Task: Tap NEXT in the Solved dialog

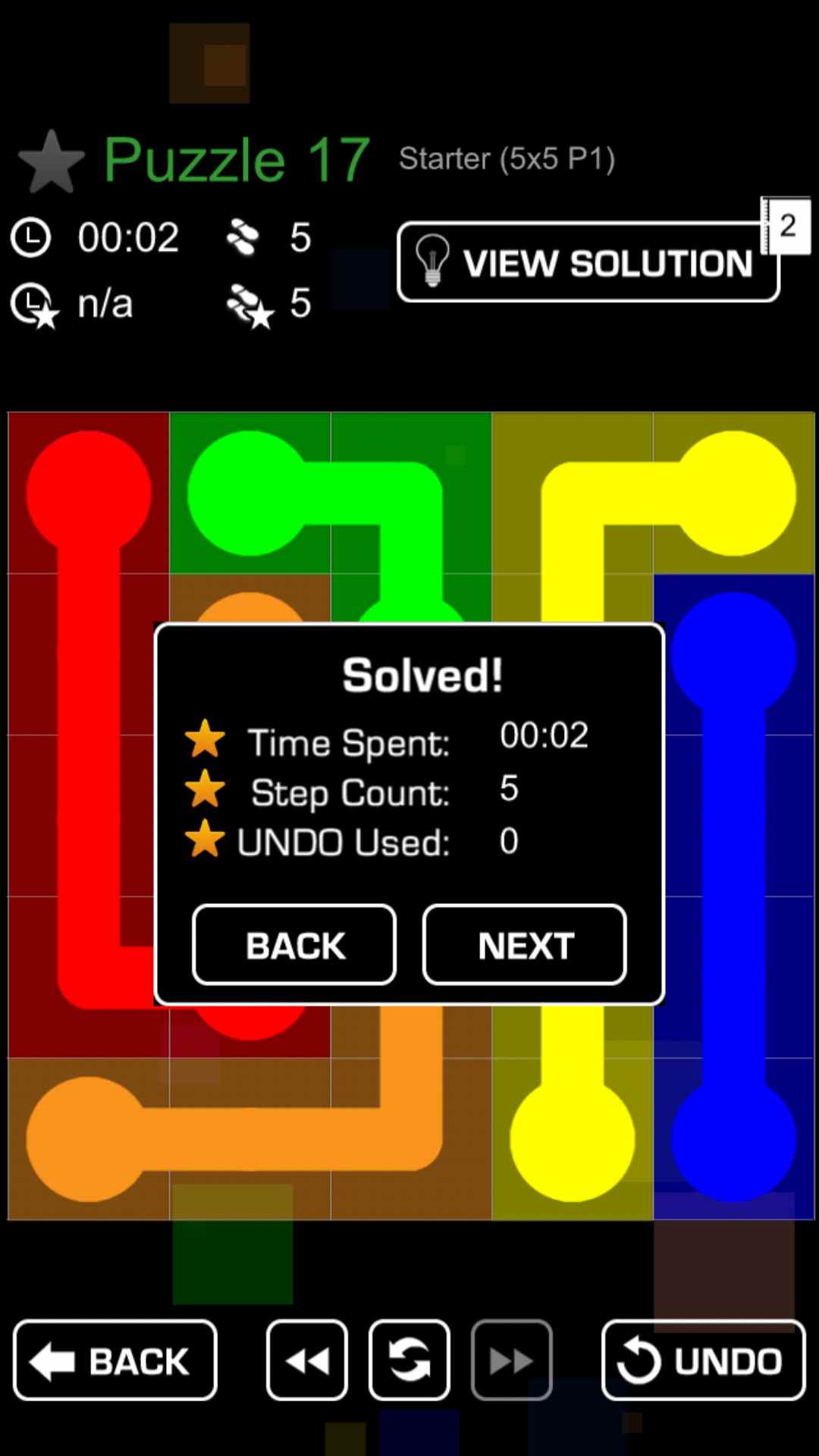Action: [525, 945]
